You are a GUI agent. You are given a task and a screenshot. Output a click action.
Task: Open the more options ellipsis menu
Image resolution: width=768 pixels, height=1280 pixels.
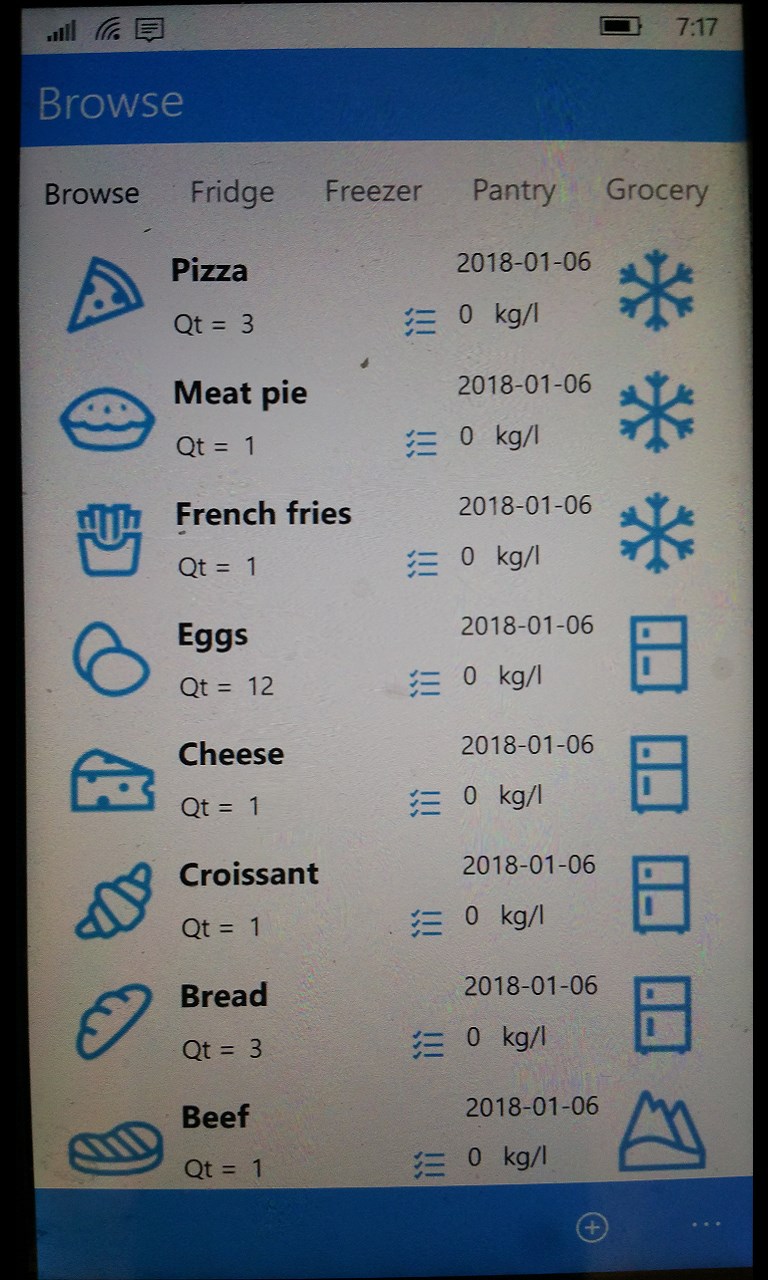(x=706, y=1225)
